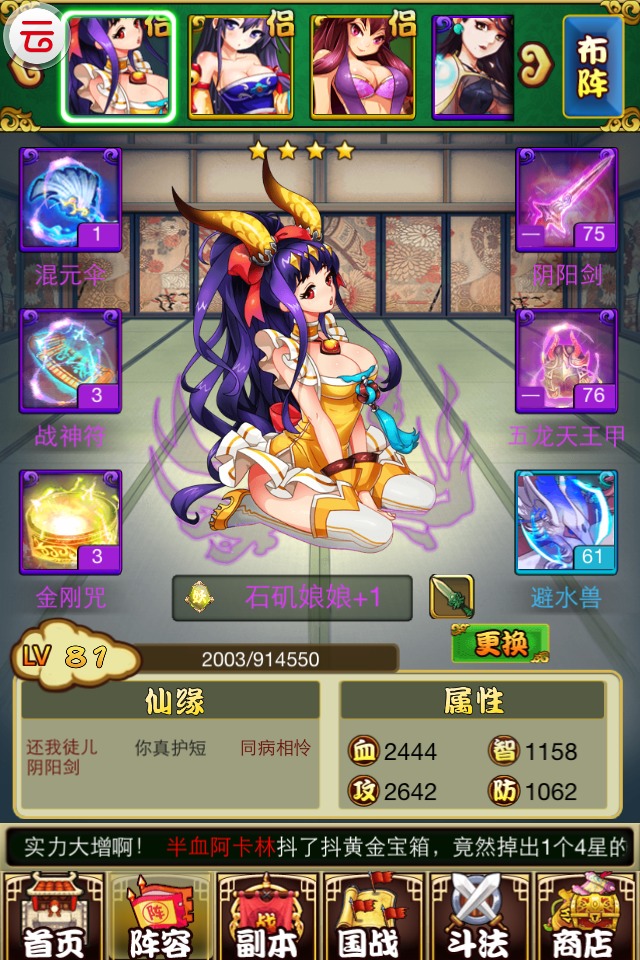Select the third hero portrait in lineup
This screenshot has height=960, width=640.
pyautogui.click(x=362, y=67)
